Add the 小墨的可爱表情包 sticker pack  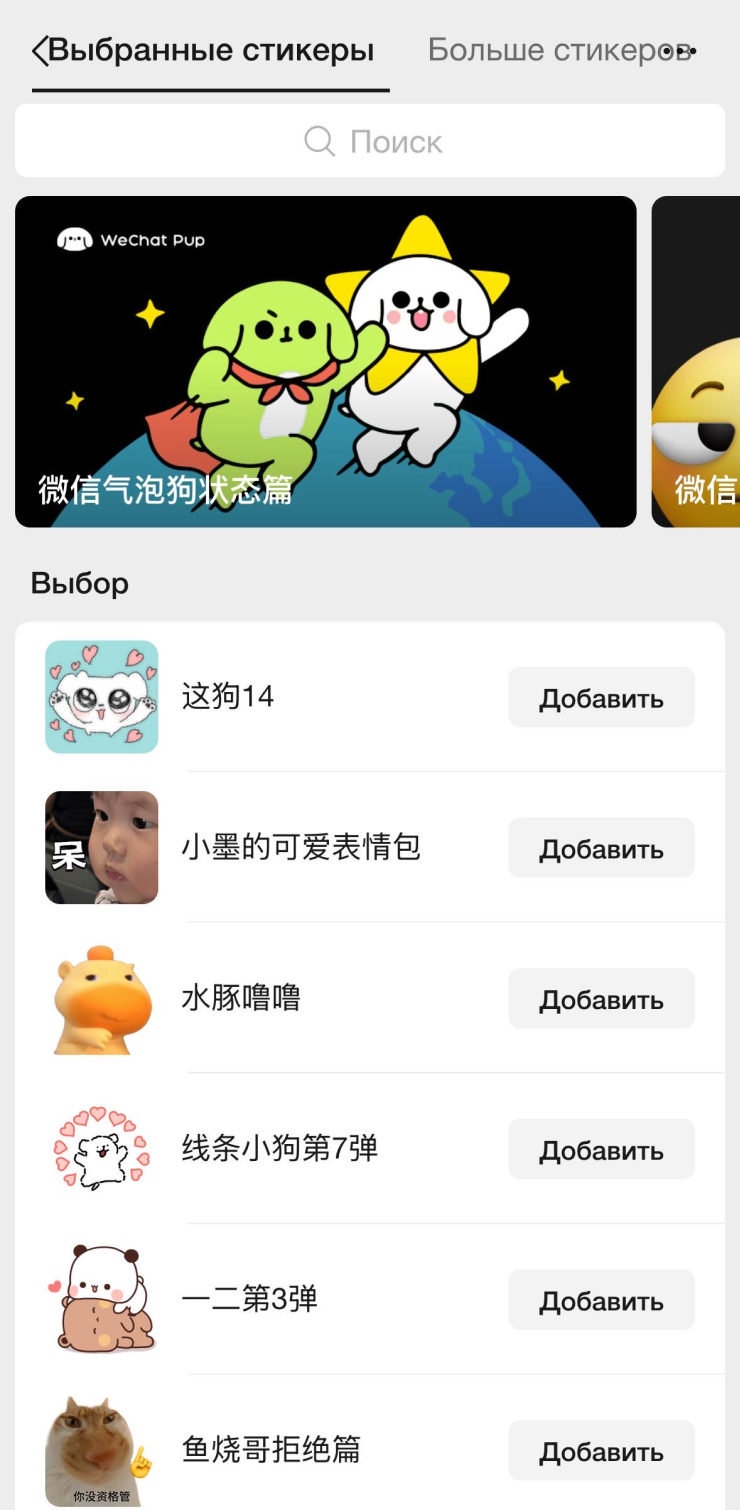[601, 849]
